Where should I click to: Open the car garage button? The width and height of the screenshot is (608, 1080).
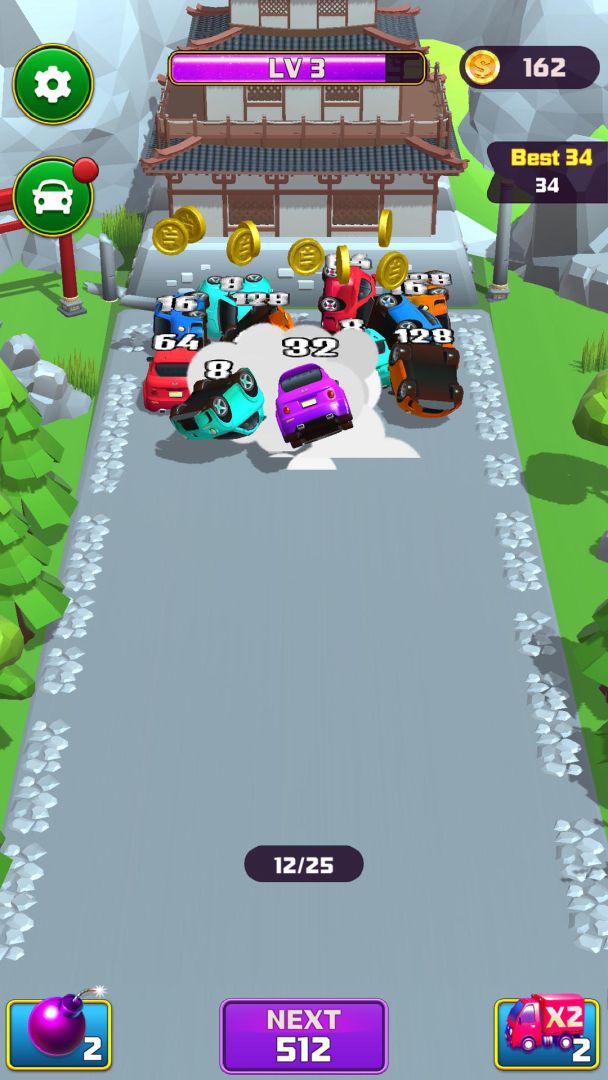pyautogui.click(x=53, y=197)
